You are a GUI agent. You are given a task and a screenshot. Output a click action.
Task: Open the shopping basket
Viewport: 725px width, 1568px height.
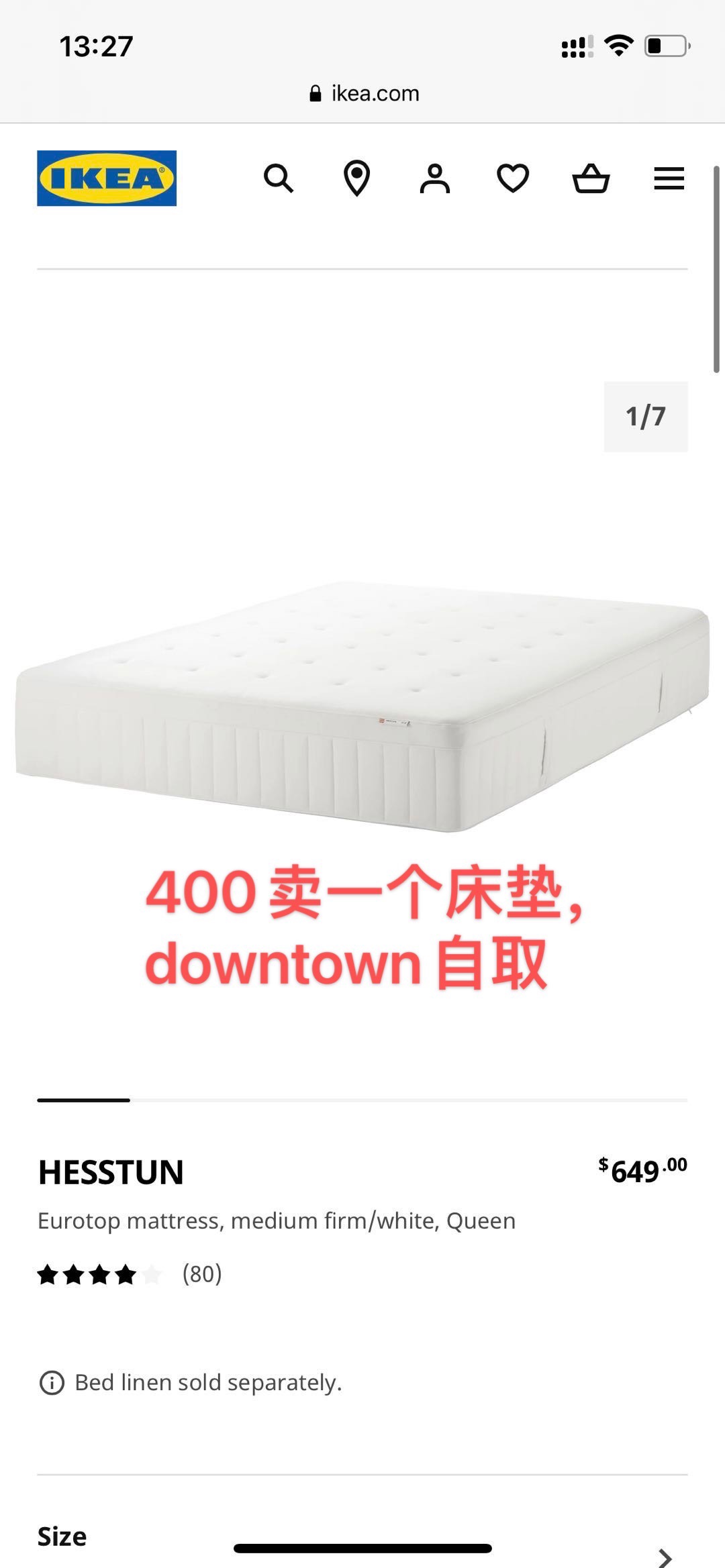coord(591,178)
